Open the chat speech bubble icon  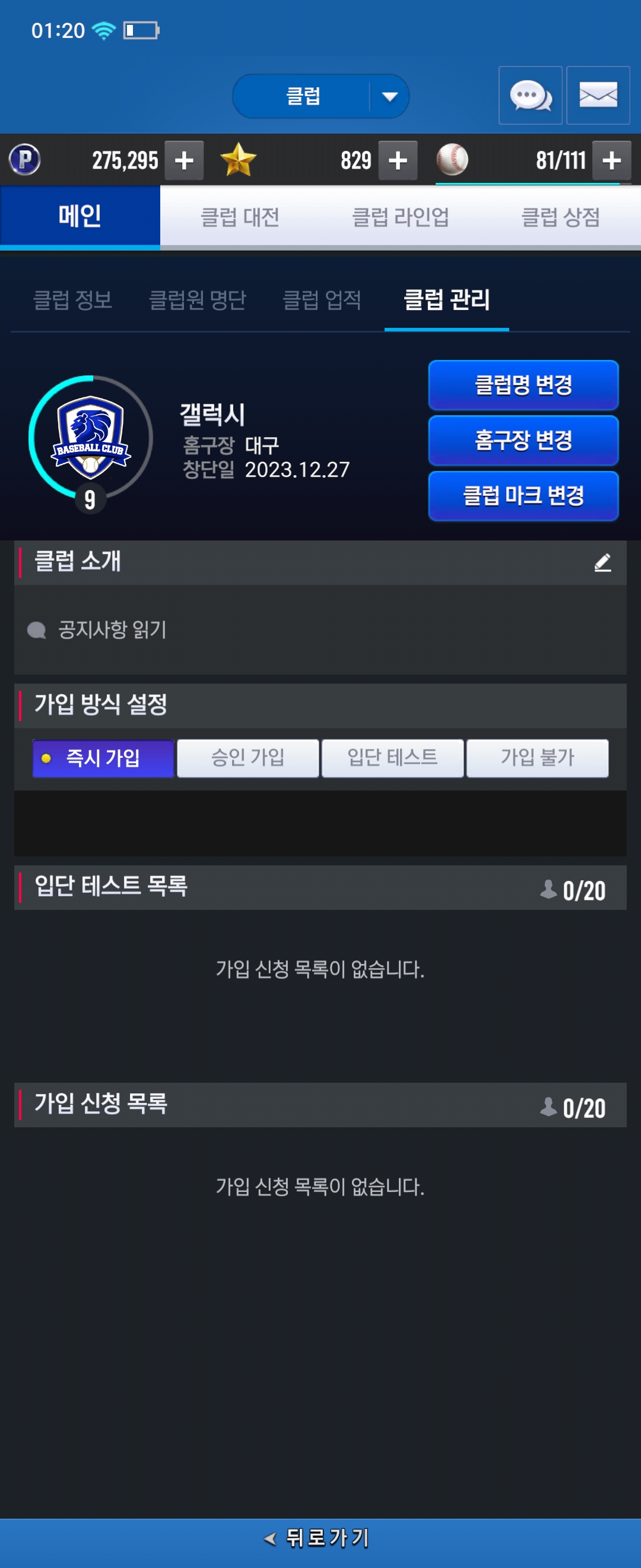click(x=529, y=96)
